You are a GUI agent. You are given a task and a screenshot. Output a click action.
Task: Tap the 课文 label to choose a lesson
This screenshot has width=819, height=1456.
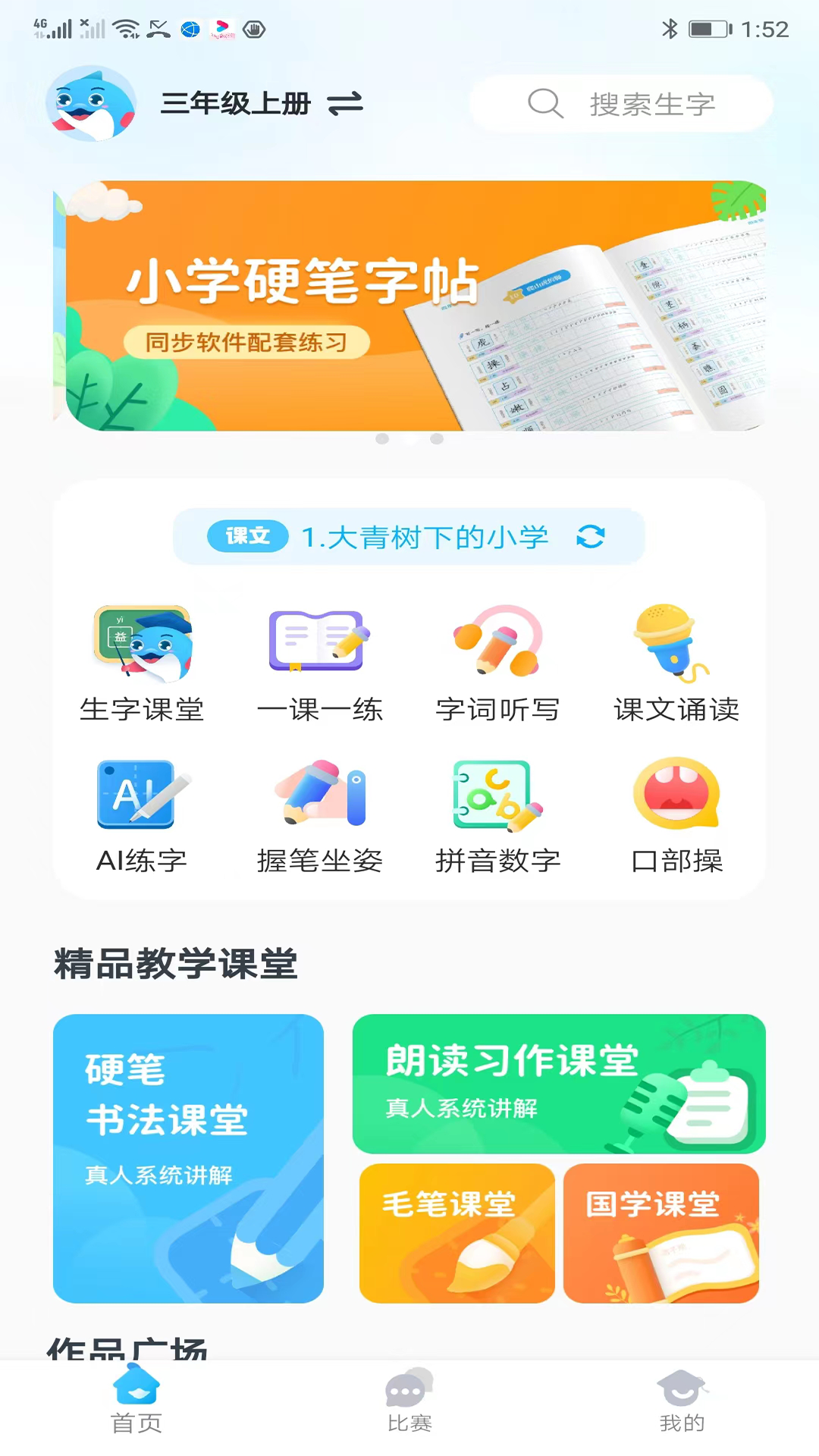point(247,535)
